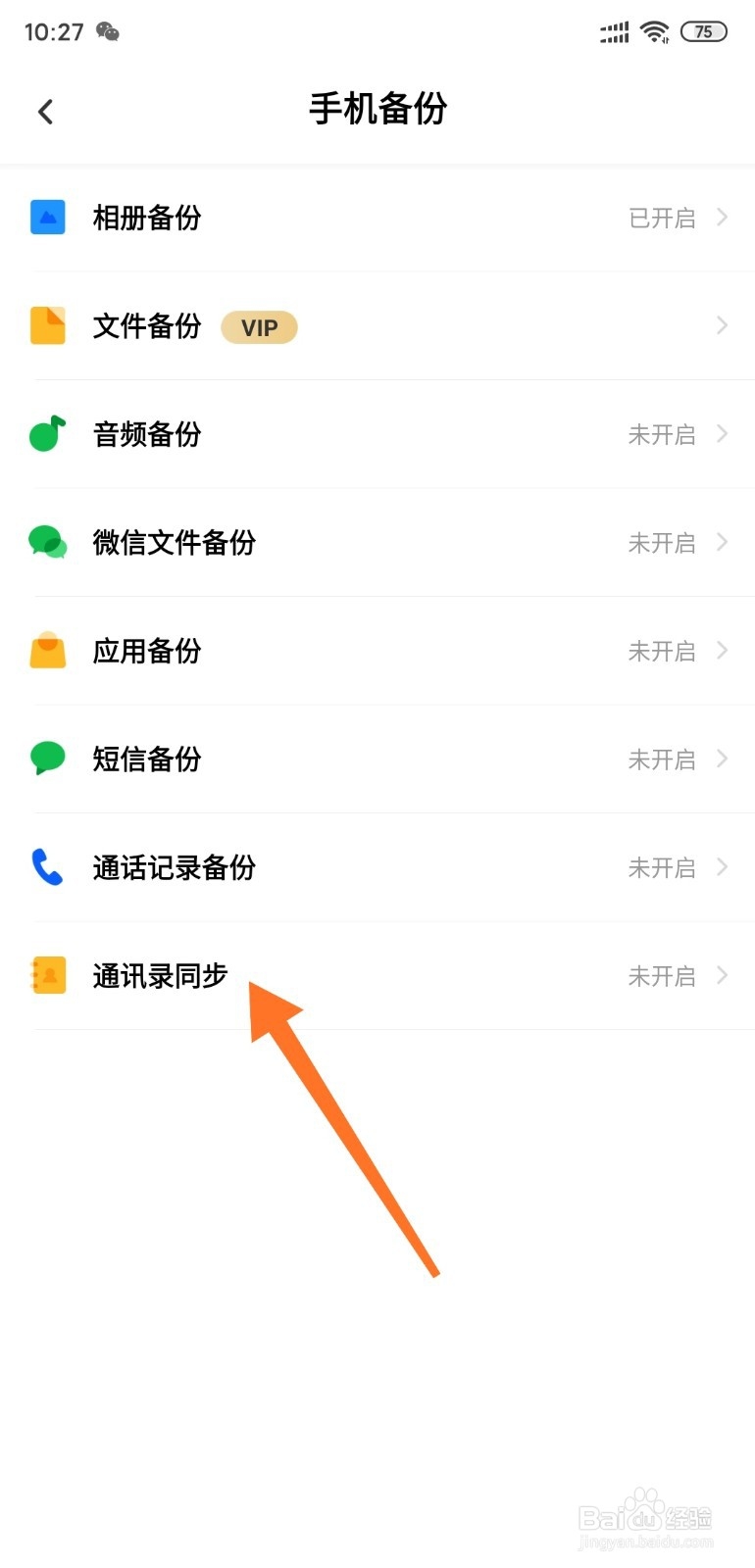The image size is (755, 1568).
Task: Tap the blue phone call log backup icon
Action: click(x=47, y=866)
